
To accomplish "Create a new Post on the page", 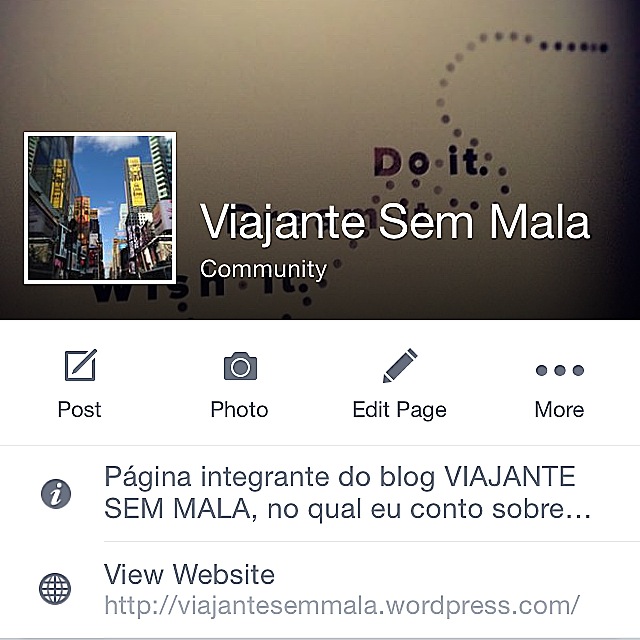I will pos(79,383).
